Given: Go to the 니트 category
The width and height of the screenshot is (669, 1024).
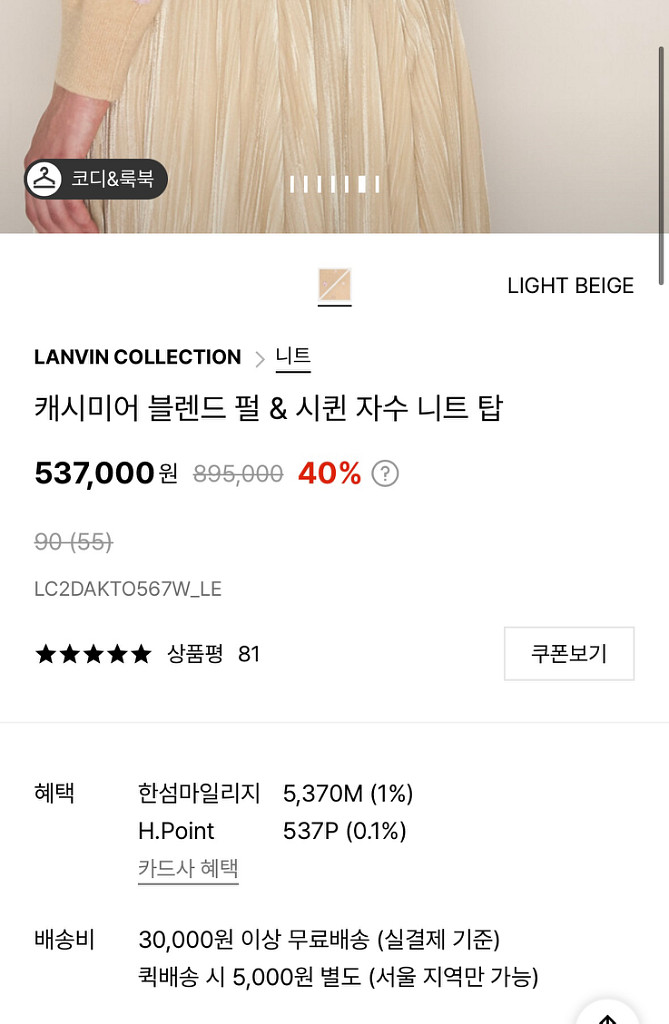Looking at the screenshot, I should pos(293,357).
